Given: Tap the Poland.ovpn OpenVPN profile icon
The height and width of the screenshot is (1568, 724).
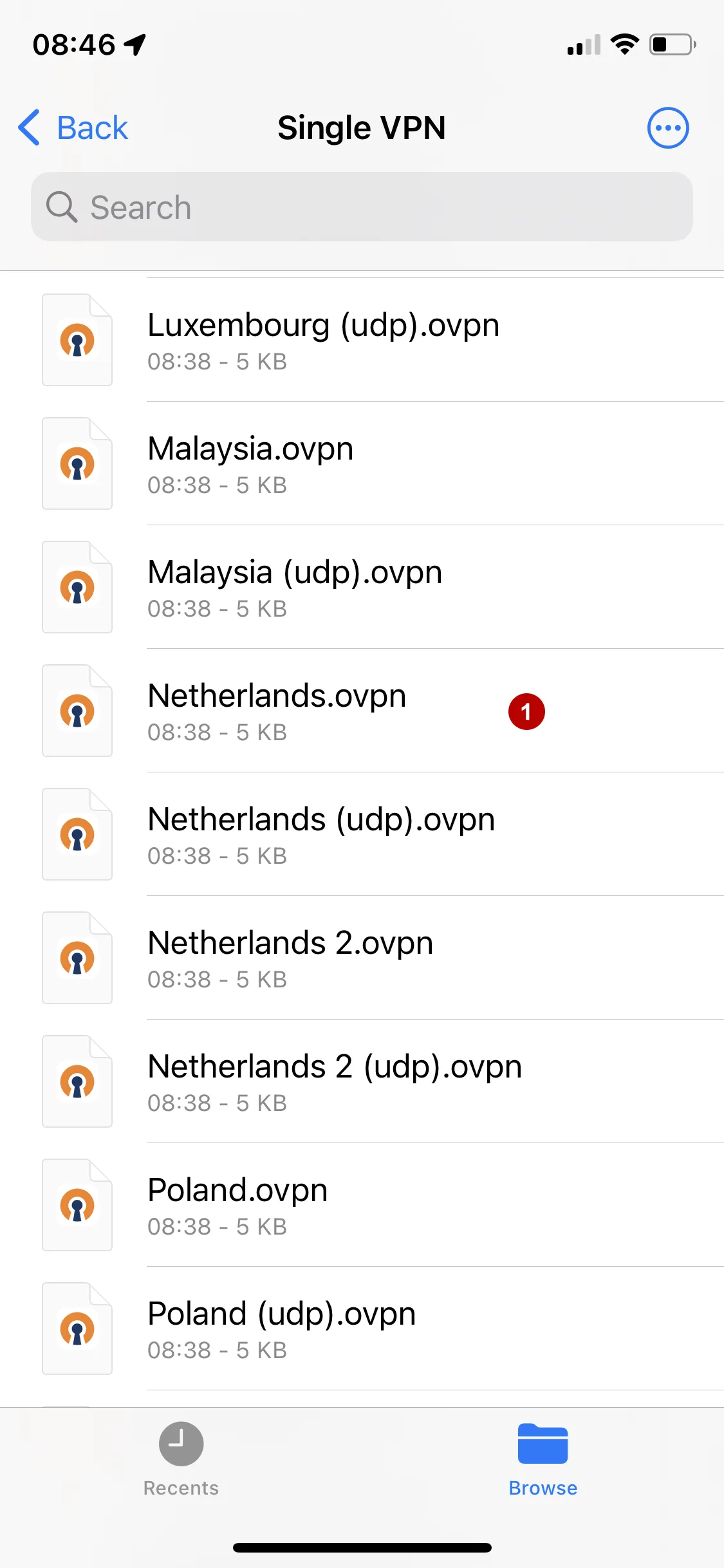Looking at the screenshot, I should coord(77,1205).
